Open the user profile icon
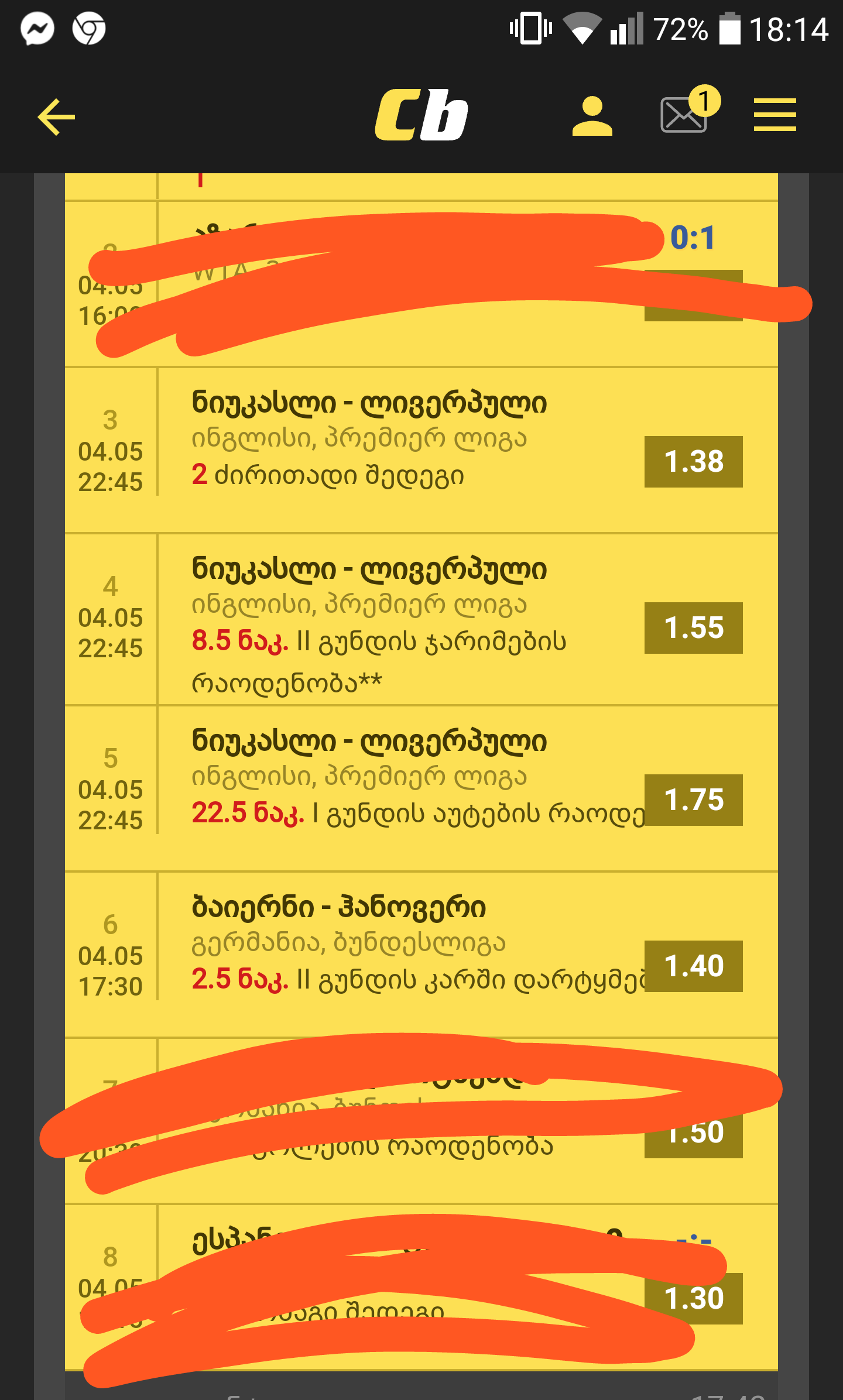This screenshot has width=843, height=1400. [592, 116]
